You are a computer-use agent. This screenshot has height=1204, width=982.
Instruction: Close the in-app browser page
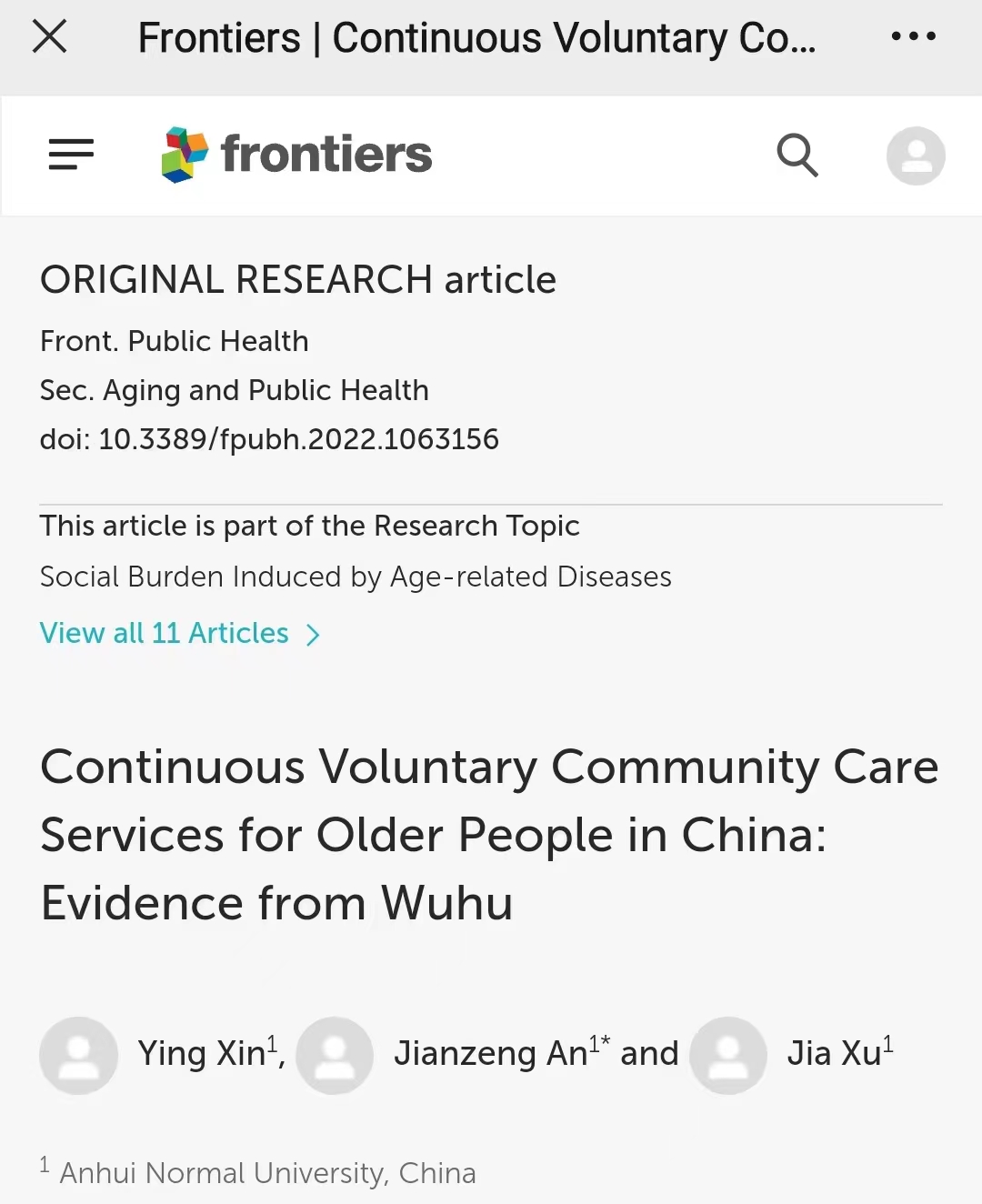point(50,37)
